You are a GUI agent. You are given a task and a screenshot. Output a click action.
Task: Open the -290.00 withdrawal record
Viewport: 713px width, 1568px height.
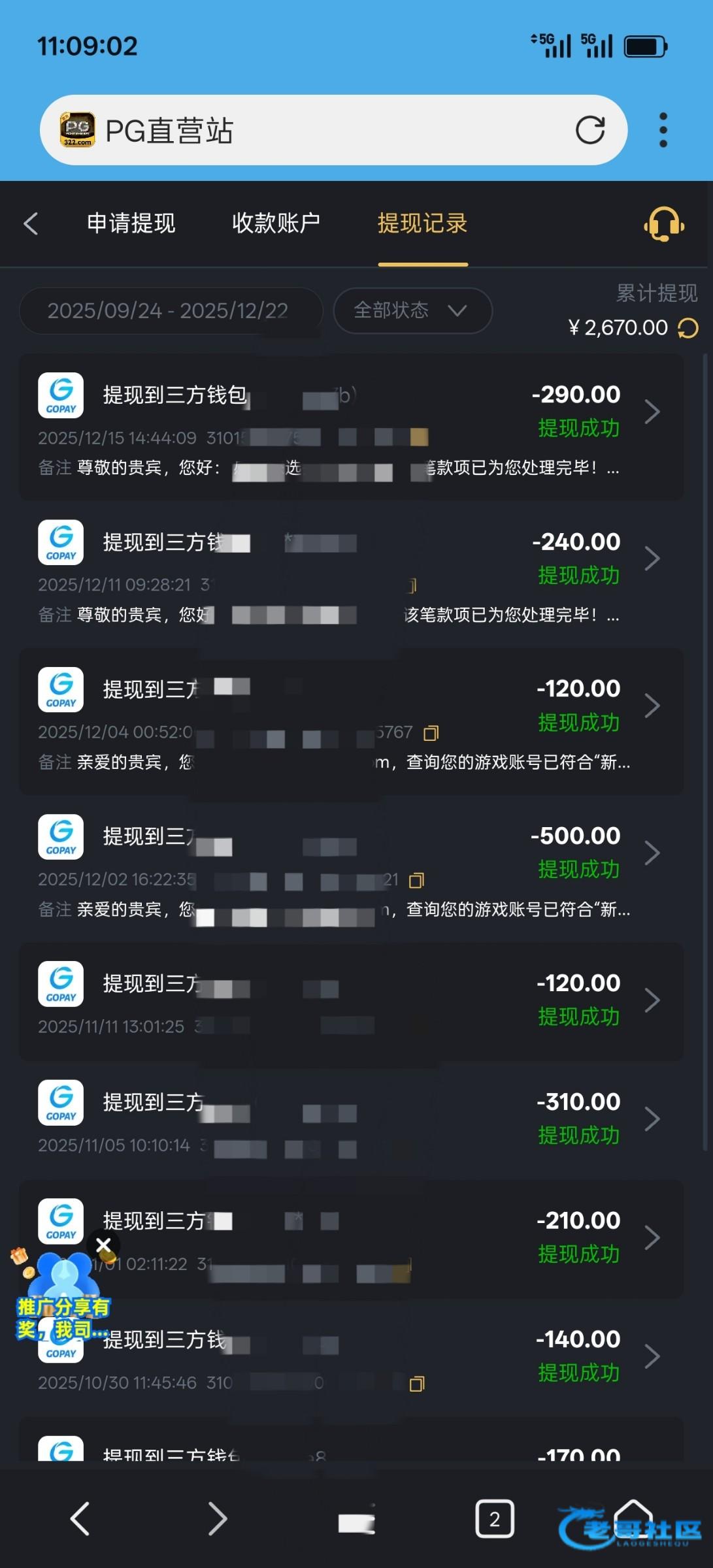(x=652, y=412)
